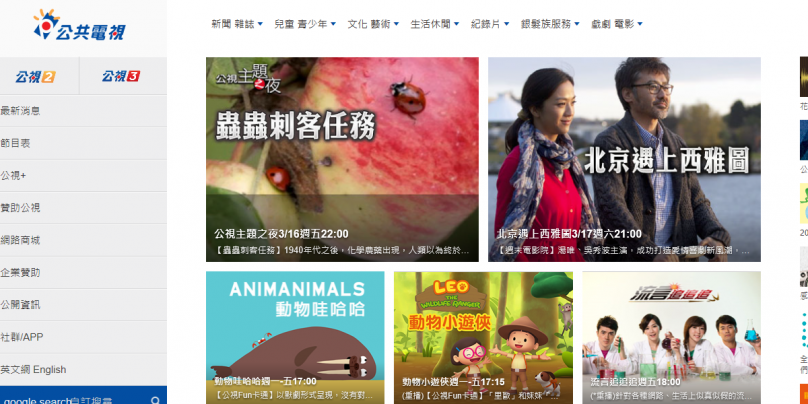
Task: Open the 蟲蟲刺客任務 program card
Action: click(342, 159)
